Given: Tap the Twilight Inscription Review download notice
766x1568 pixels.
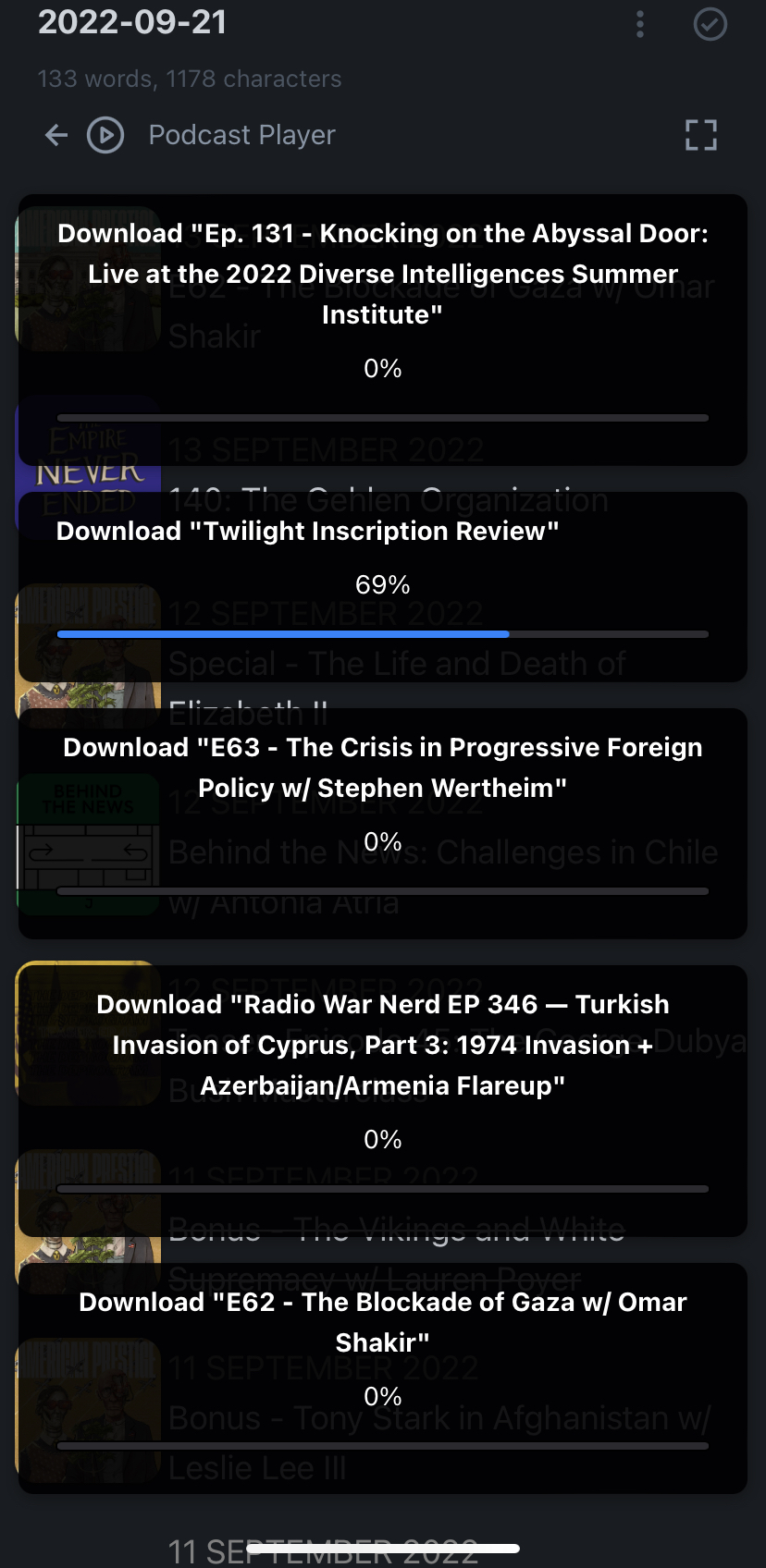Looking at the screenshot, I should click(383, 587).
